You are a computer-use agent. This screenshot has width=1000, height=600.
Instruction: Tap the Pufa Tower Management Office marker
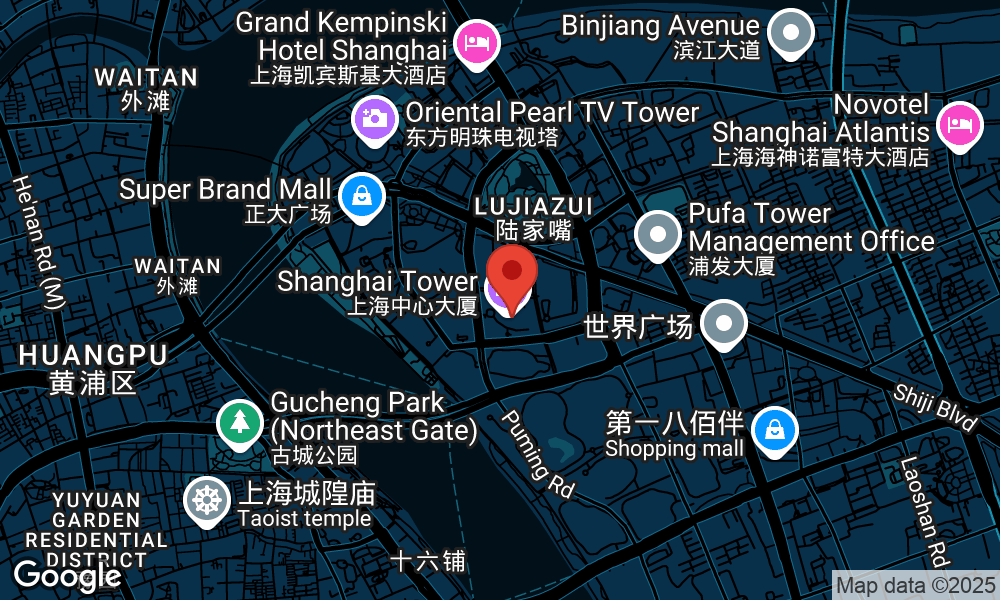pyautogui.click(x=658, y=234)
